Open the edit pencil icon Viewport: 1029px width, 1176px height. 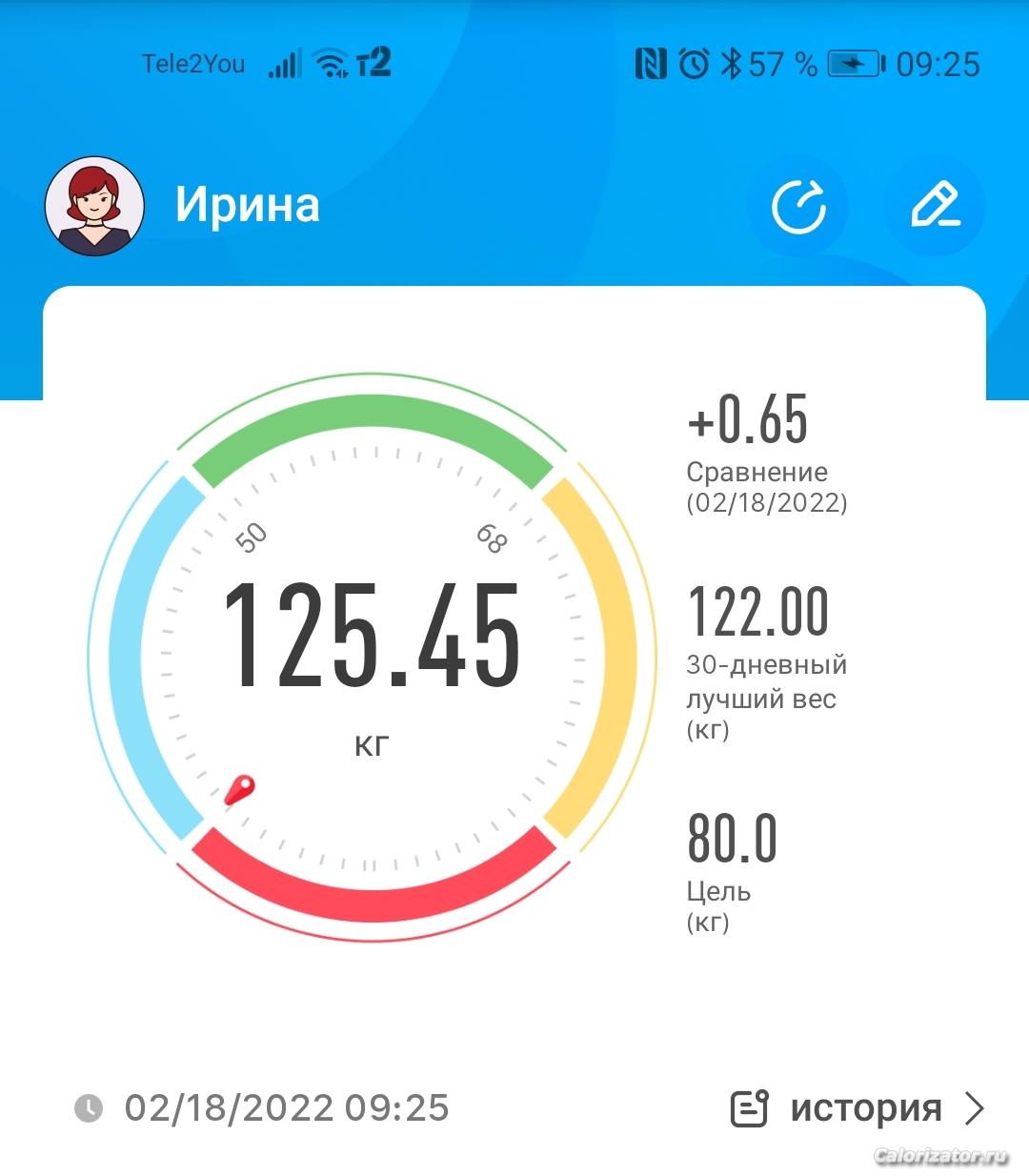pyautogui.click(x=935, y=207)
